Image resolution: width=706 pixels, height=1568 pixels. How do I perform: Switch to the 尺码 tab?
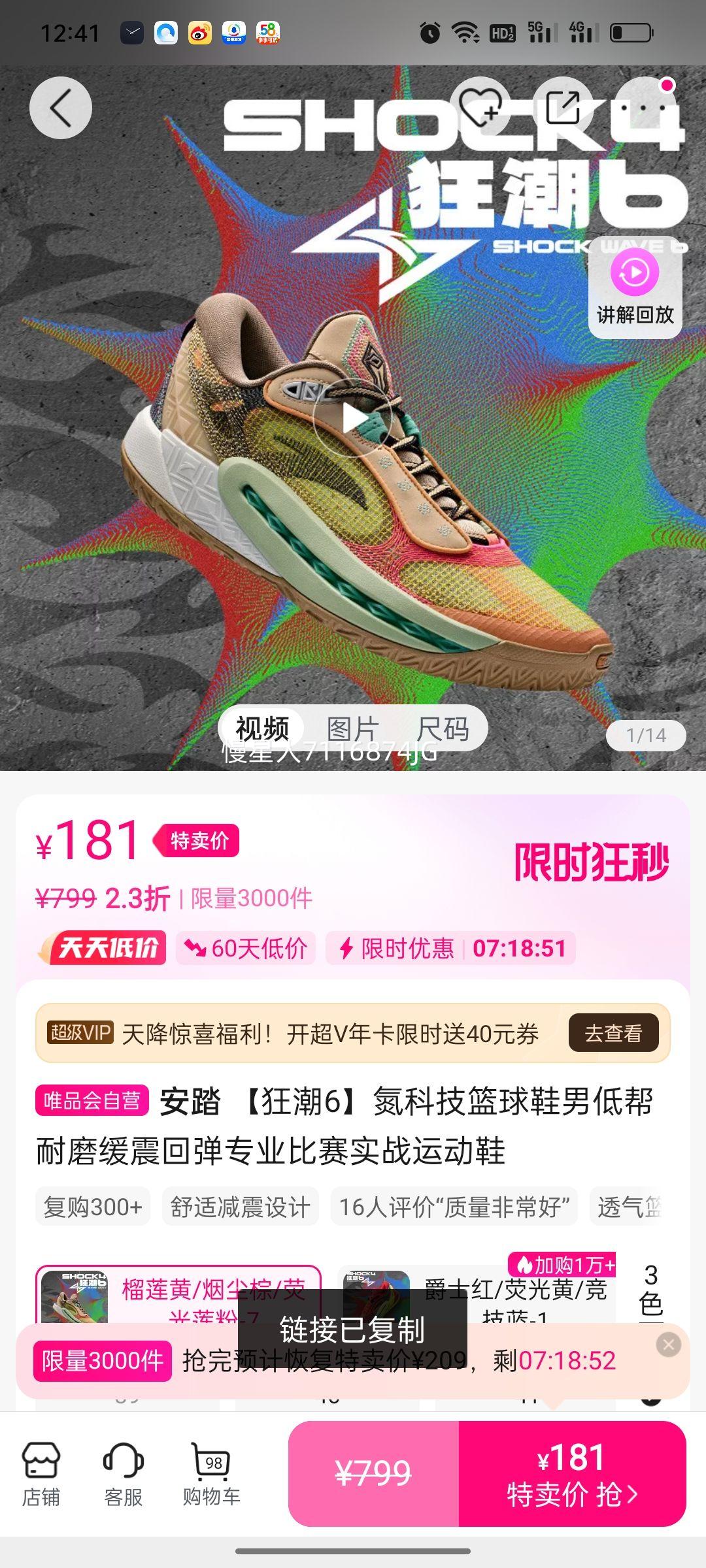click(x=443, y=728)
